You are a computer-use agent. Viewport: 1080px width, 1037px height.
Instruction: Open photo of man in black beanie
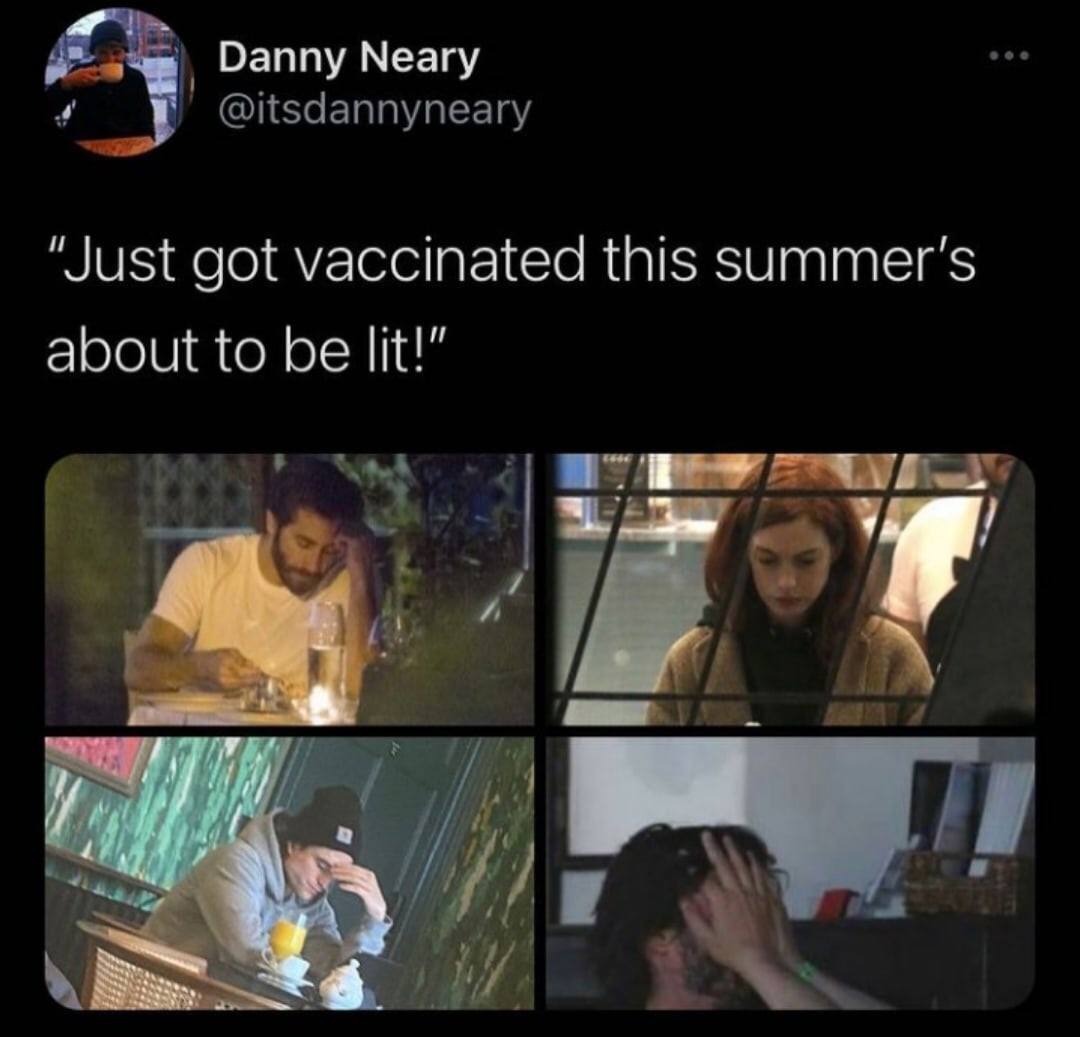pyautogui.click(x=290, y=873)
